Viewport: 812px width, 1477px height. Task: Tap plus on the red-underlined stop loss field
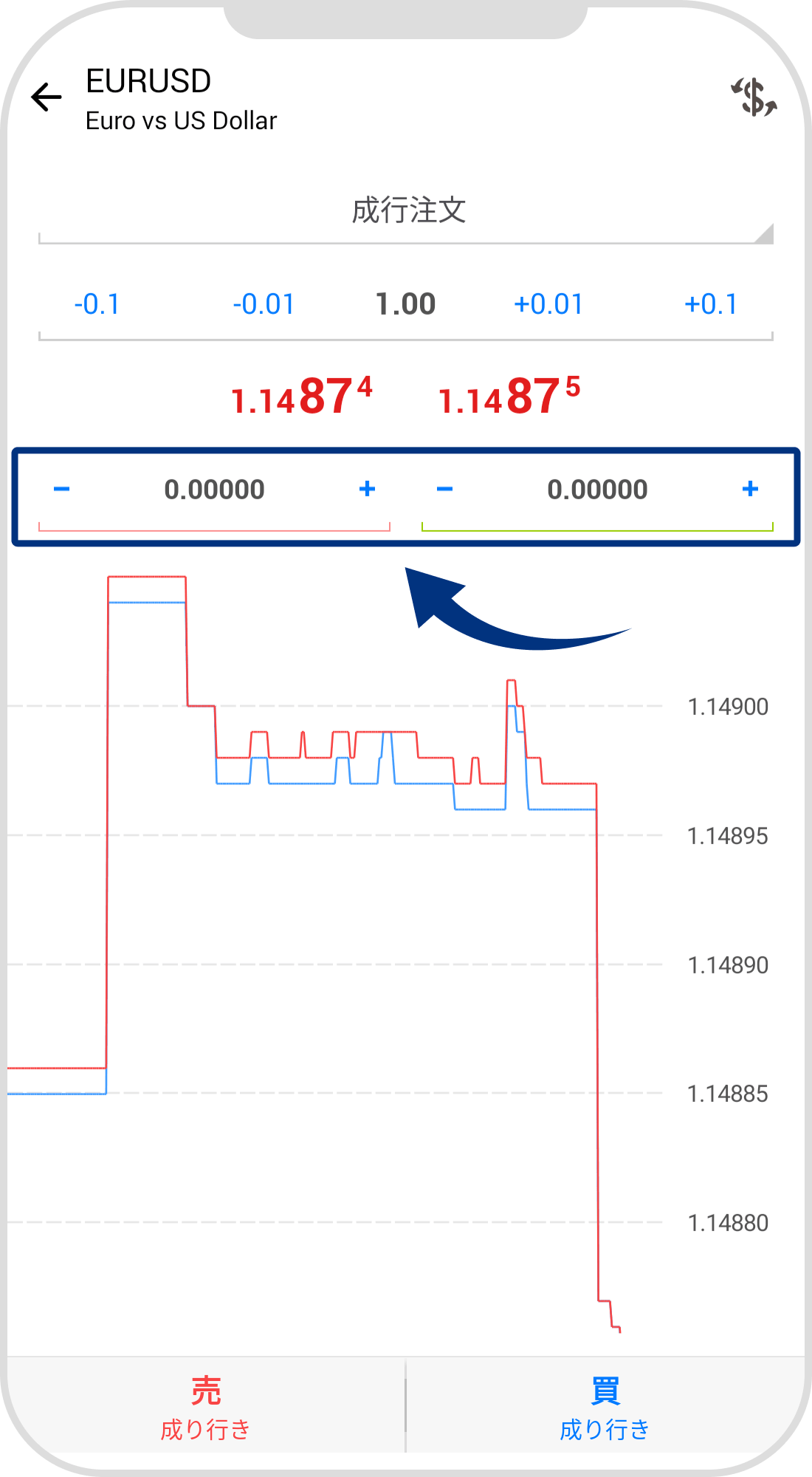pyautogui.click(x=367, y=489)
